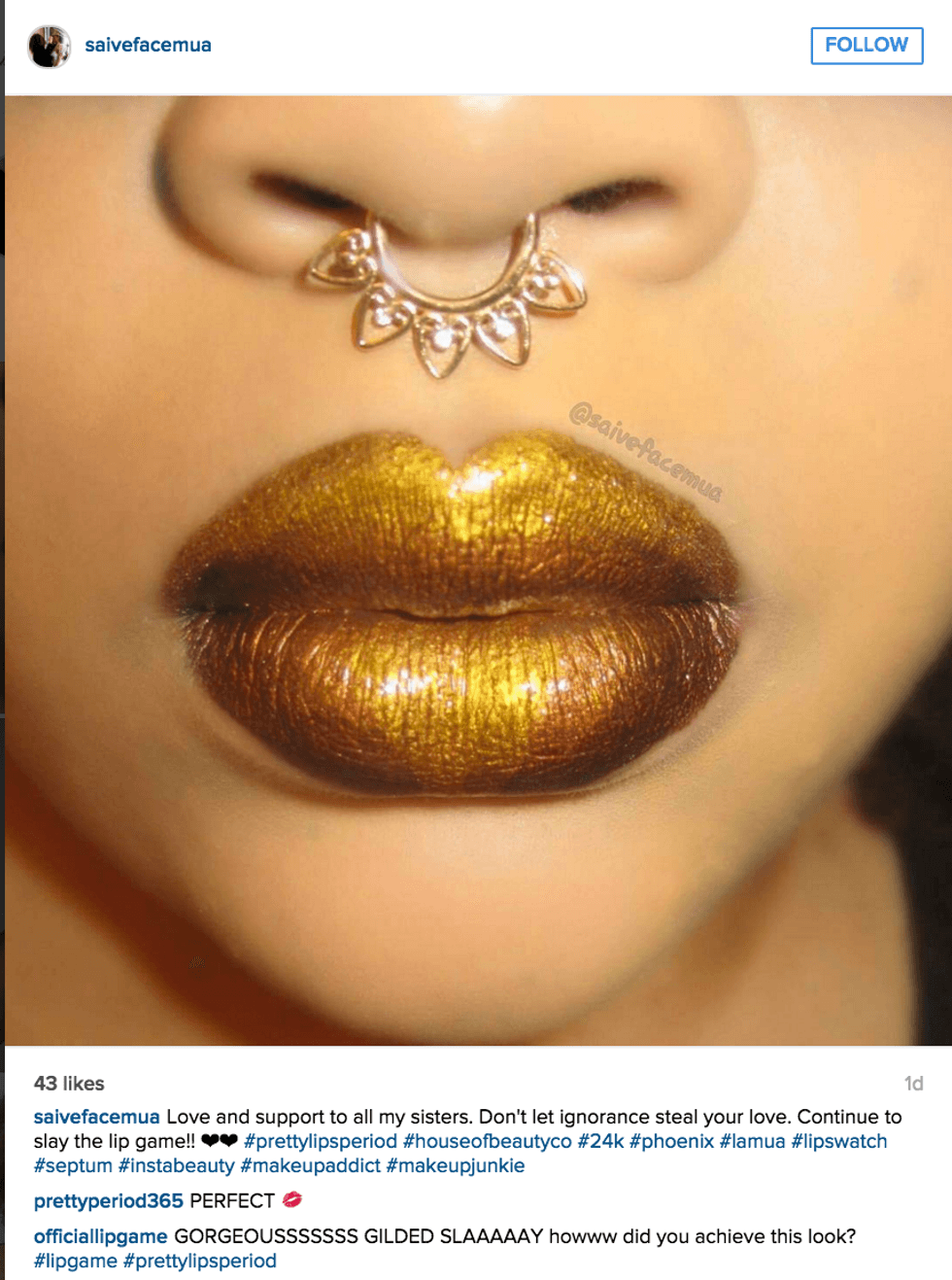Open hashtag #houseofbeautyco
This screenshot has height=1280, width=952.
click(x=488, y=1141)
